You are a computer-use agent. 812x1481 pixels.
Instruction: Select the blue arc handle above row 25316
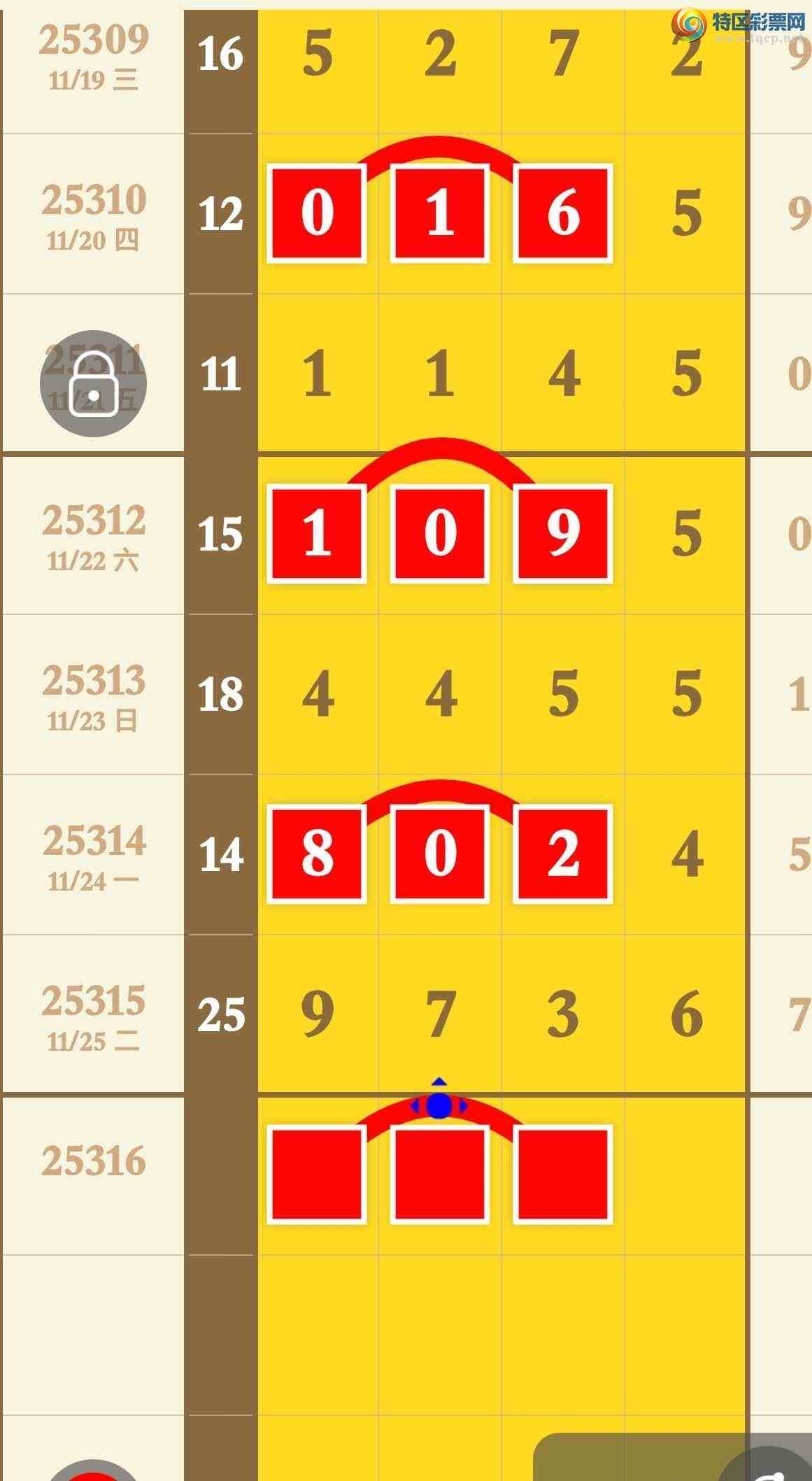point(439,1105)
